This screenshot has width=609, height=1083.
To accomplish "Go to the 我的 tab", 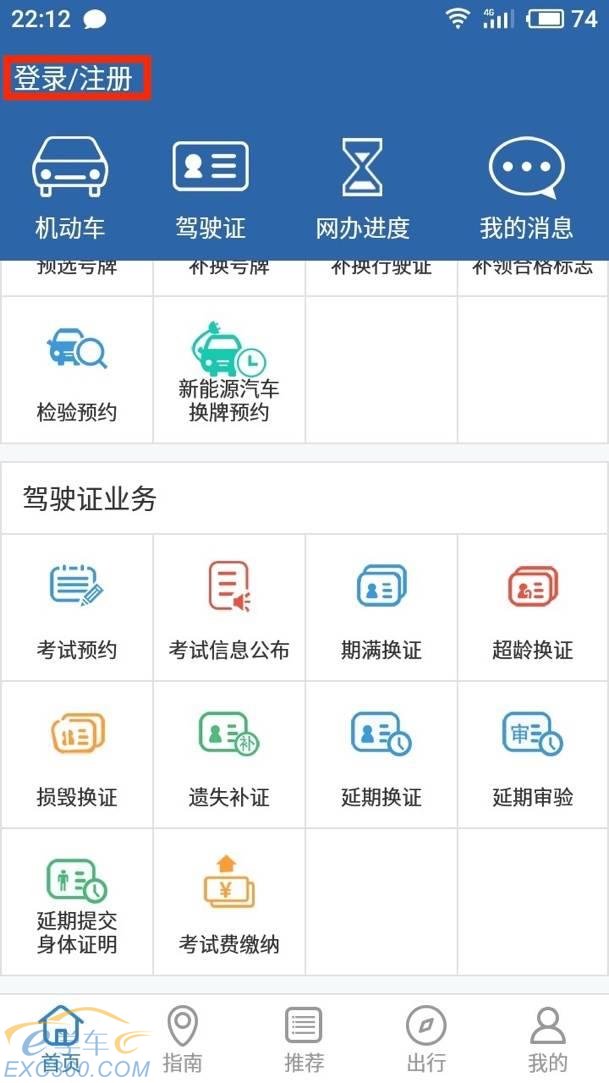I will 548,1039.
